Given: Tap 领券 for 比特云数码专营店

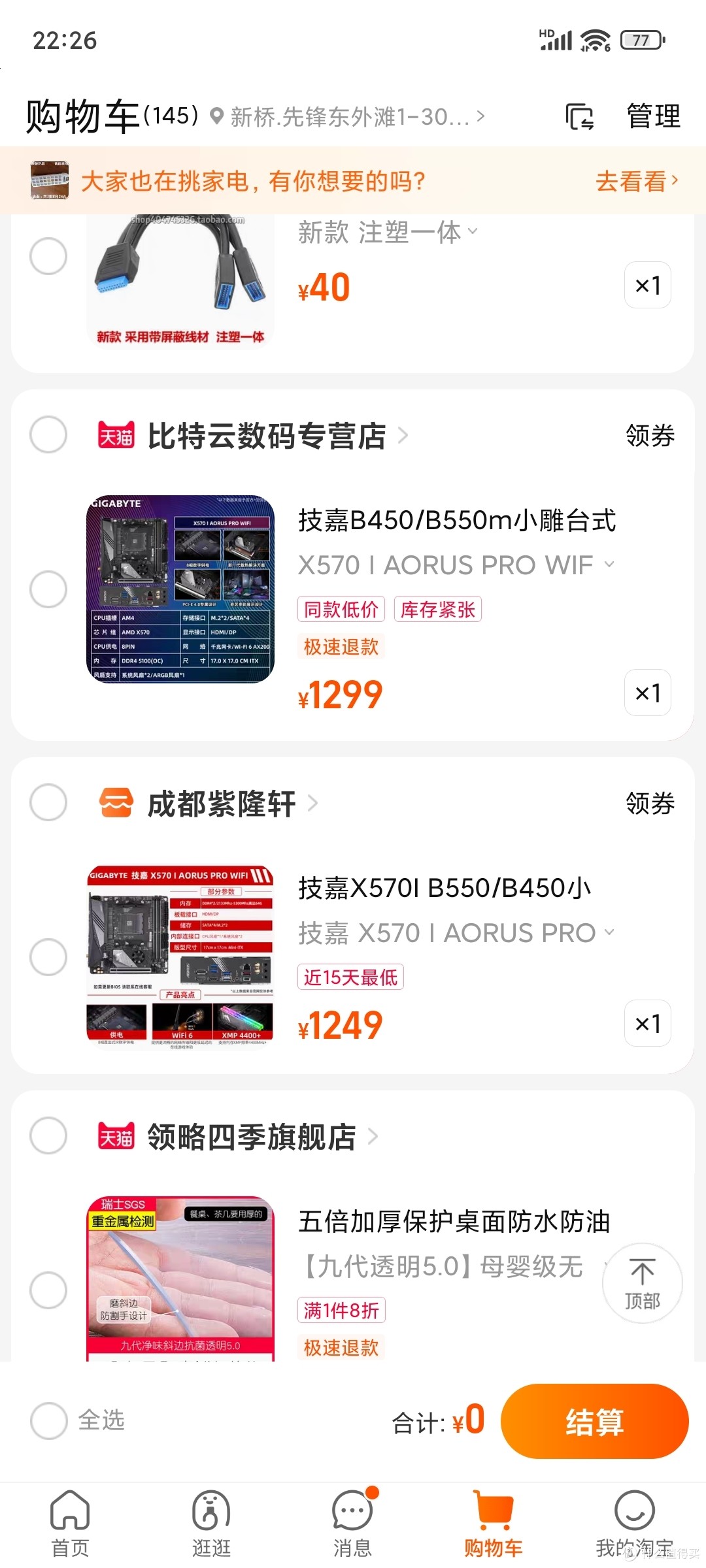Looking at the screenshot, I should [650, 436].
